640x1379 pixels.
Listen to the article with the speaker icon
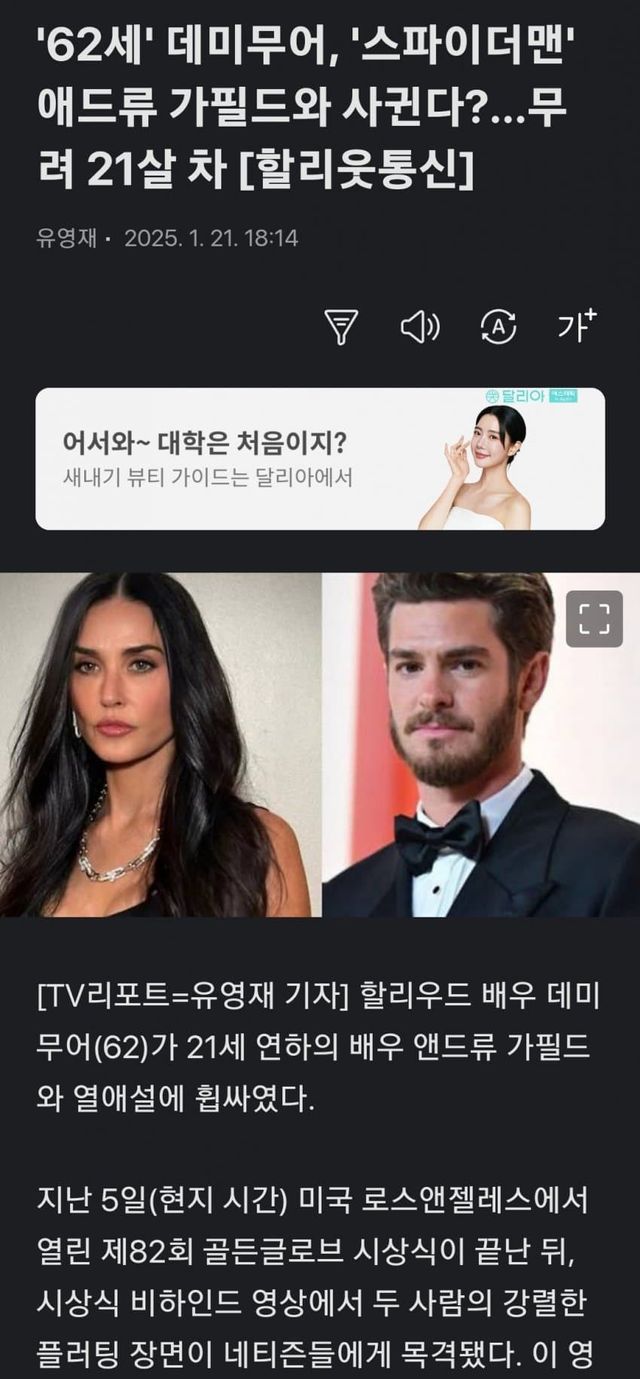[x=420, y=326]
